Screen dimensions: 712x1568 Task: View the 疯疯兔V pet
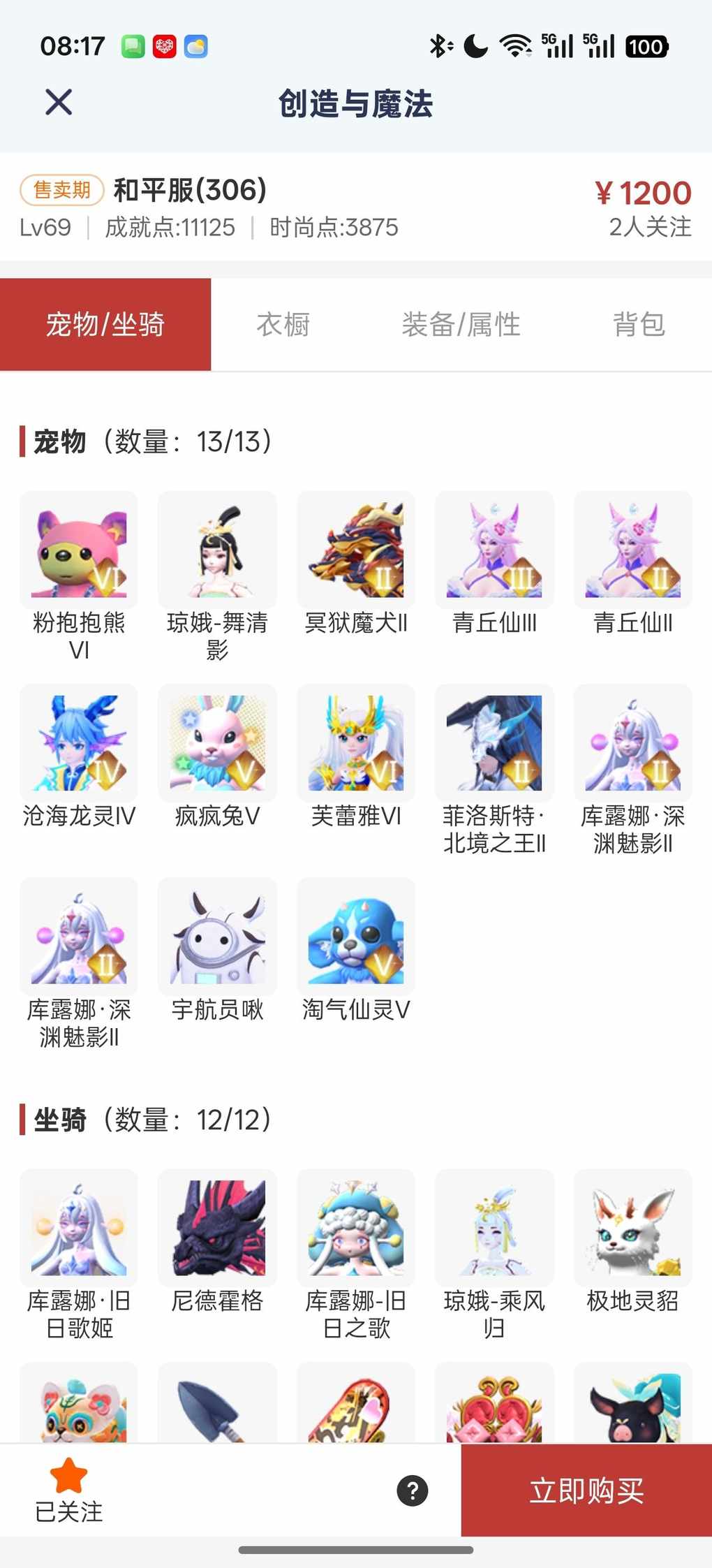[217, 743]
